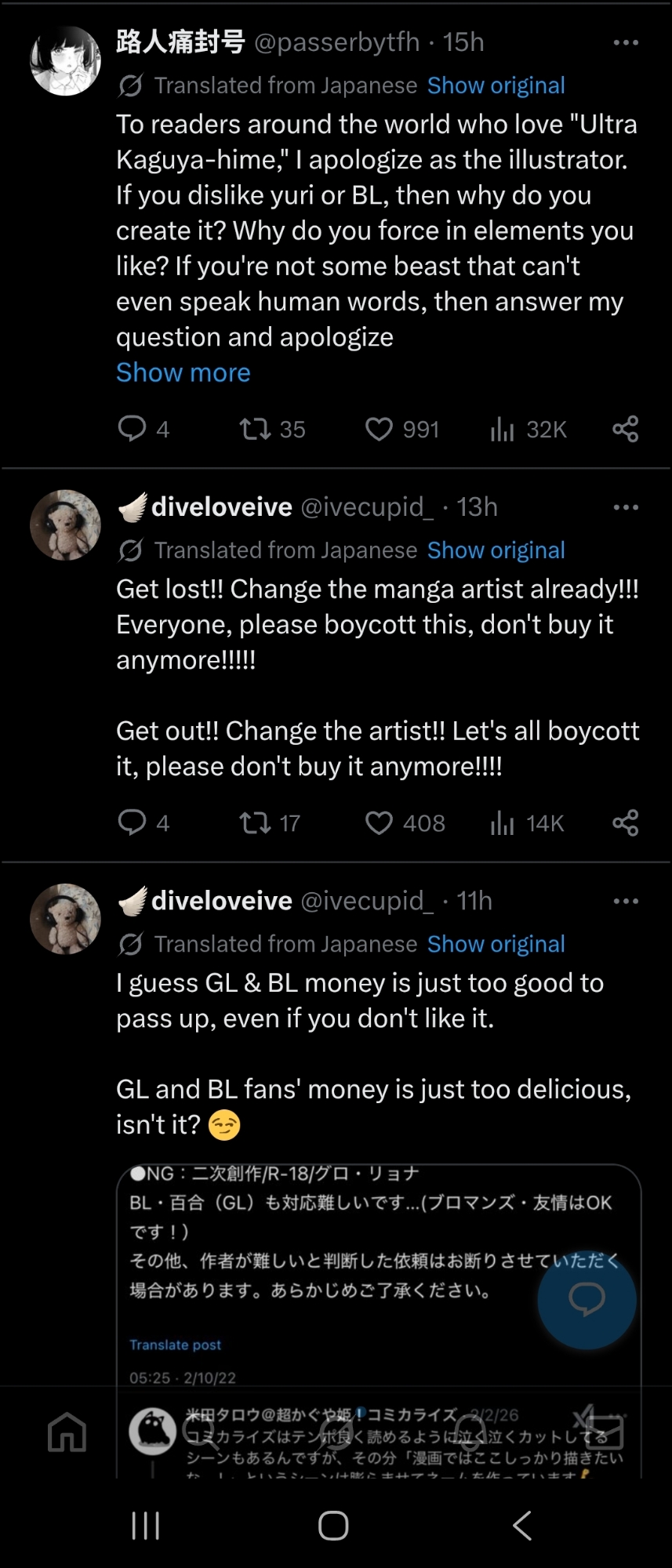Go to the Home tab

(67, 1432)
